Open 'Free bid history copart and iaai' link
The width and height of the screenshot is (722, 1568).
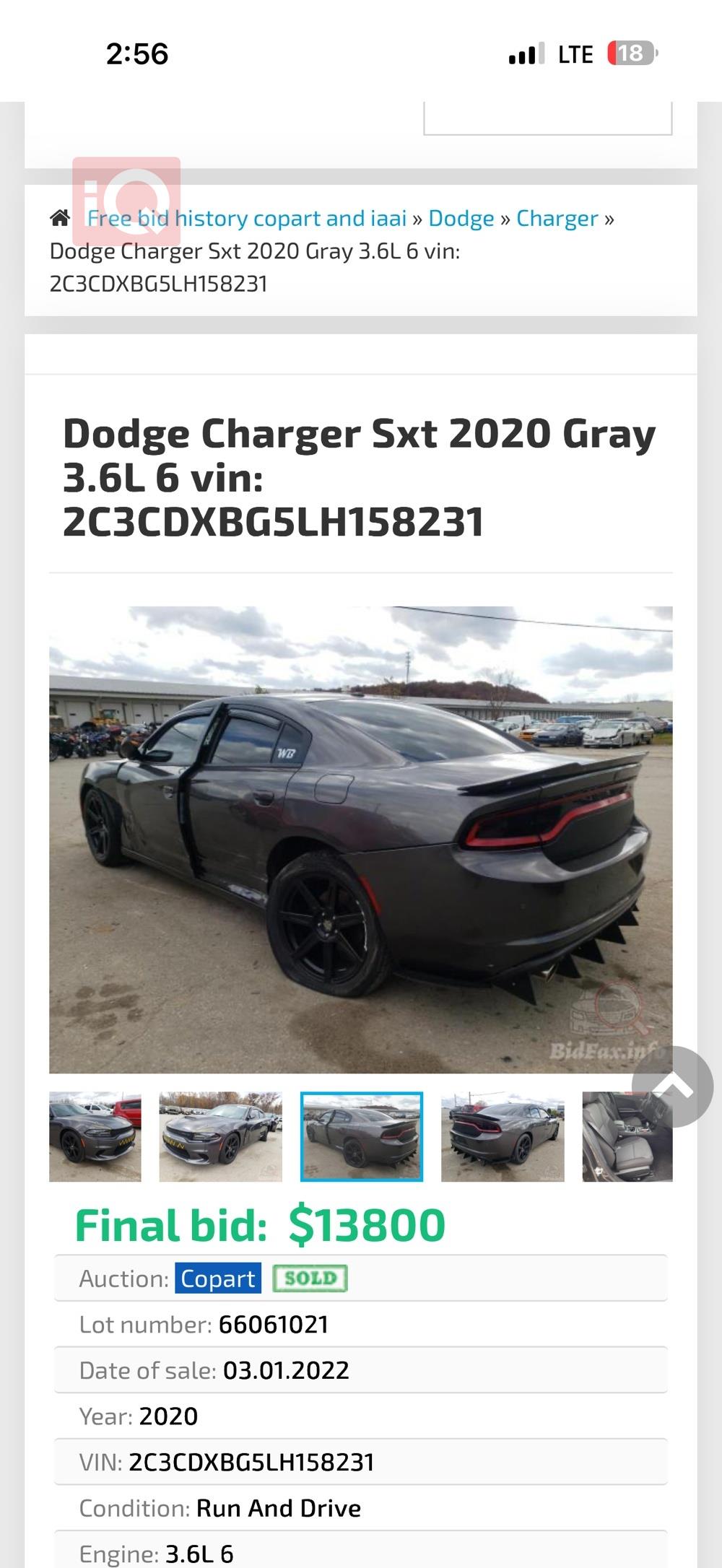tap(247, 218)
